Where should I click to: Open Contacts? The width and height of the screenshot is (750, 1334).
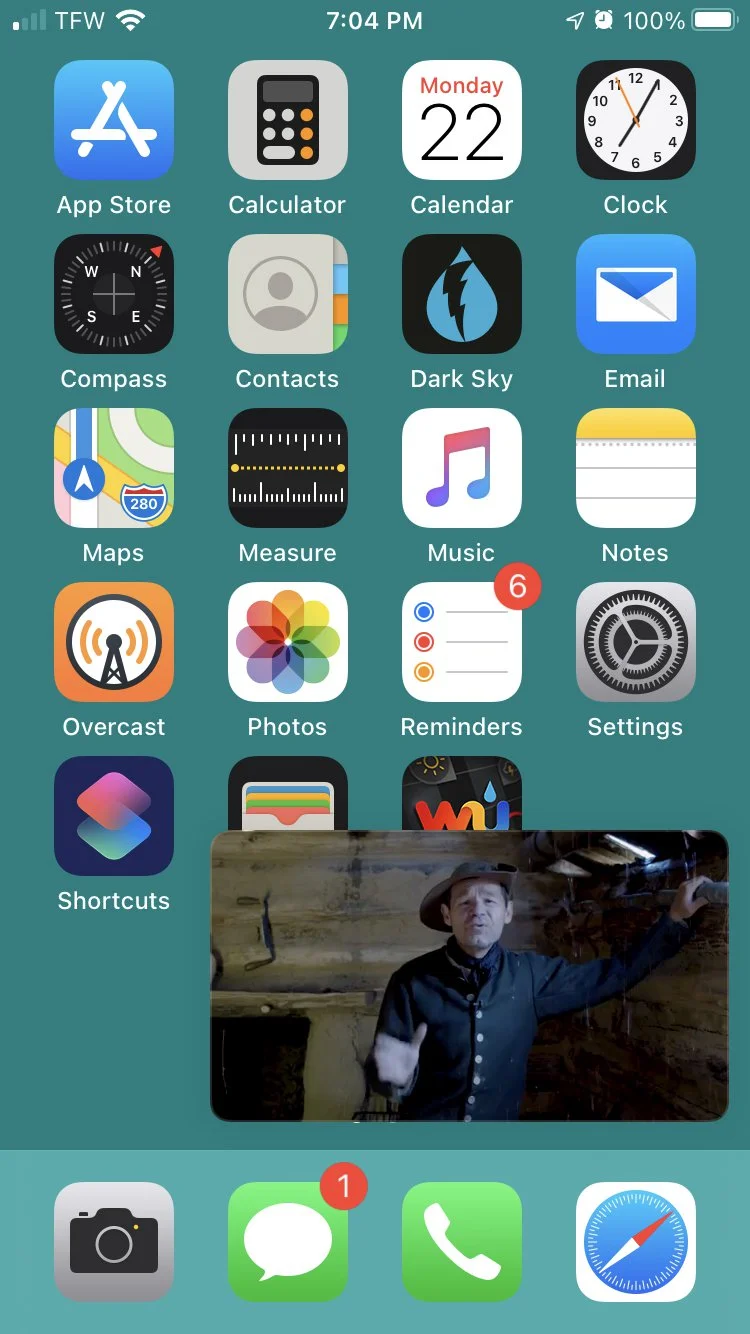coord(287,294)
